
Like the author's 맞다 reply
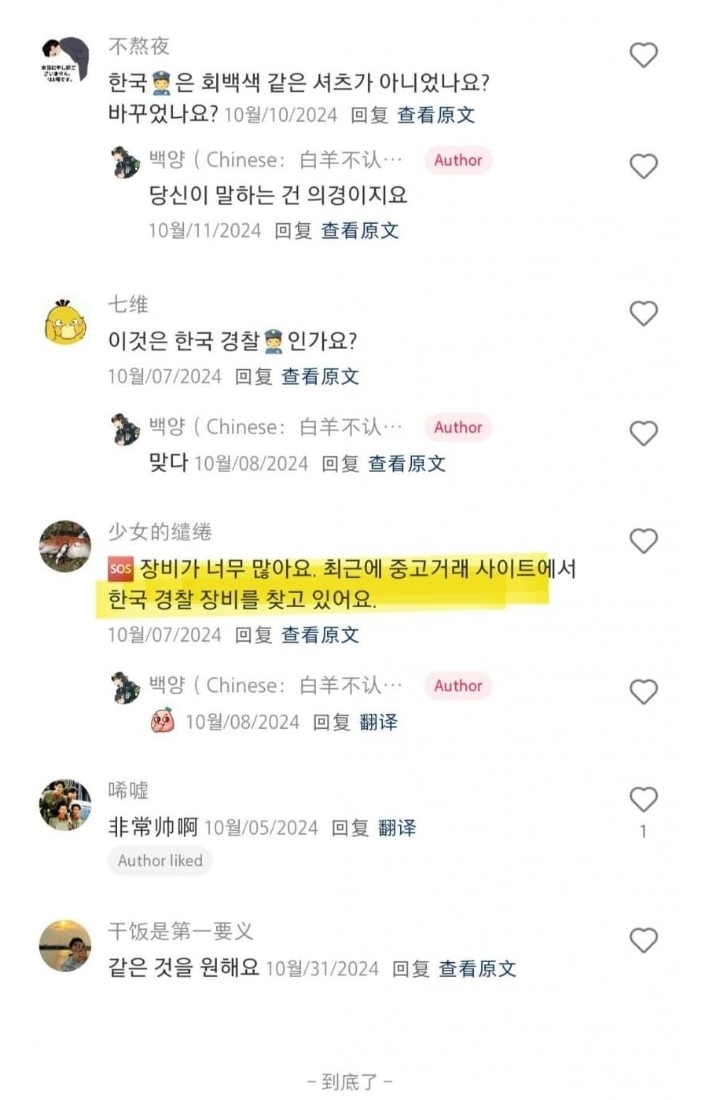click(644, 433)
